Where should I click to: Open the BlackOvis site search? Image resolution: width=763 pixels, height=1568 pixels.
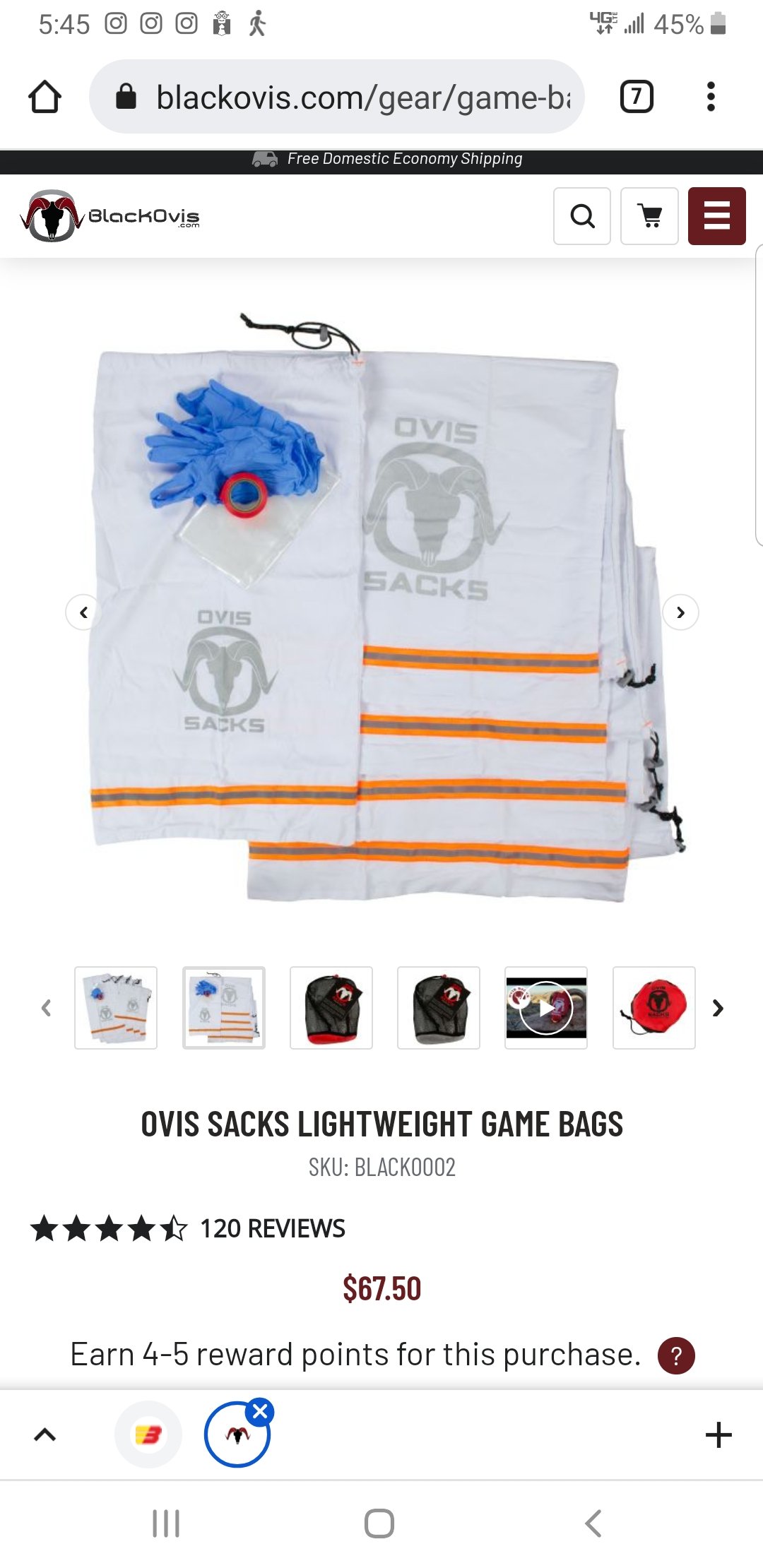[x=582, y=216]
